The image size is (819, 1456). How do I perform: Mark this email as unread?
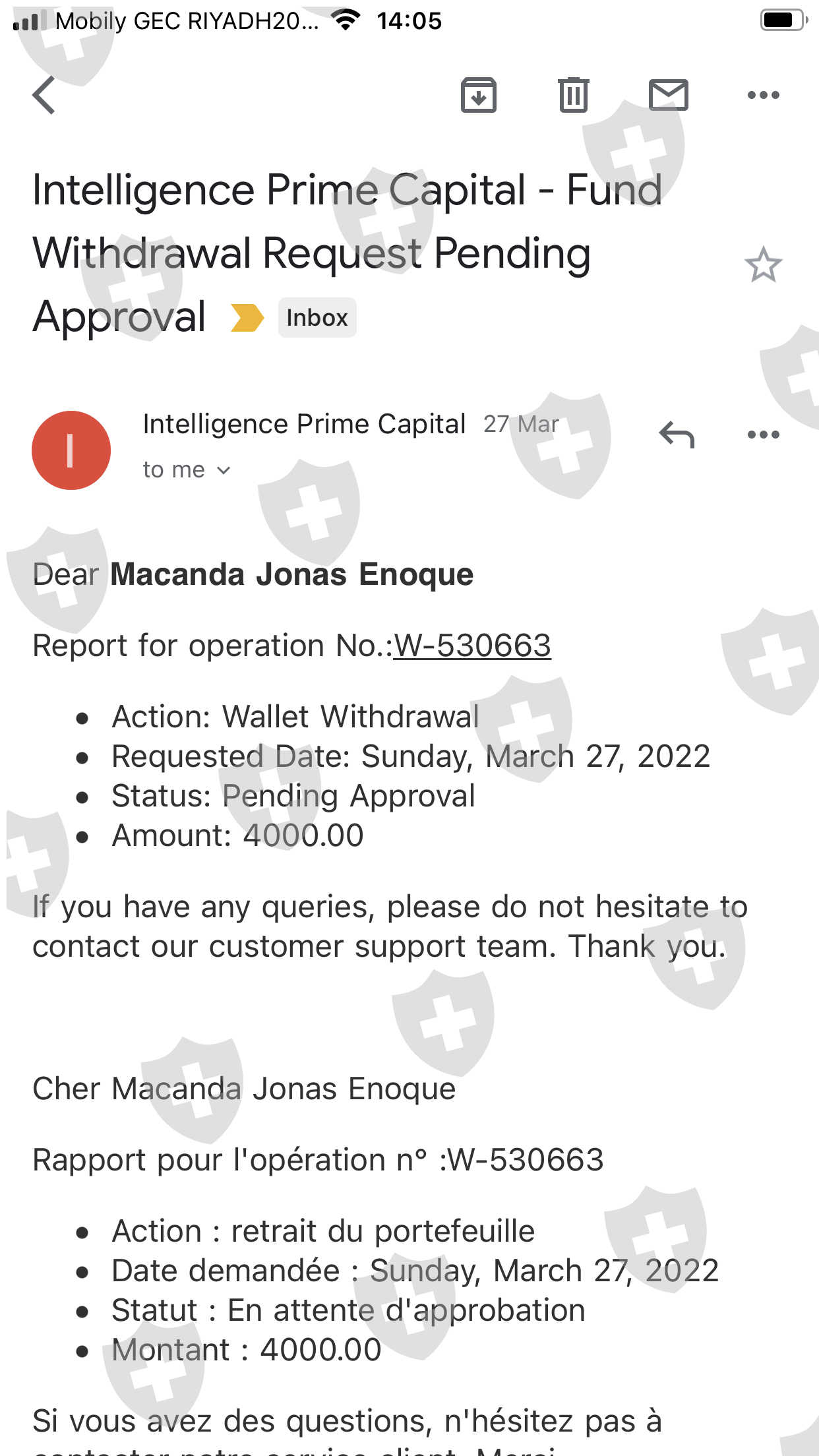coord(668,95)
